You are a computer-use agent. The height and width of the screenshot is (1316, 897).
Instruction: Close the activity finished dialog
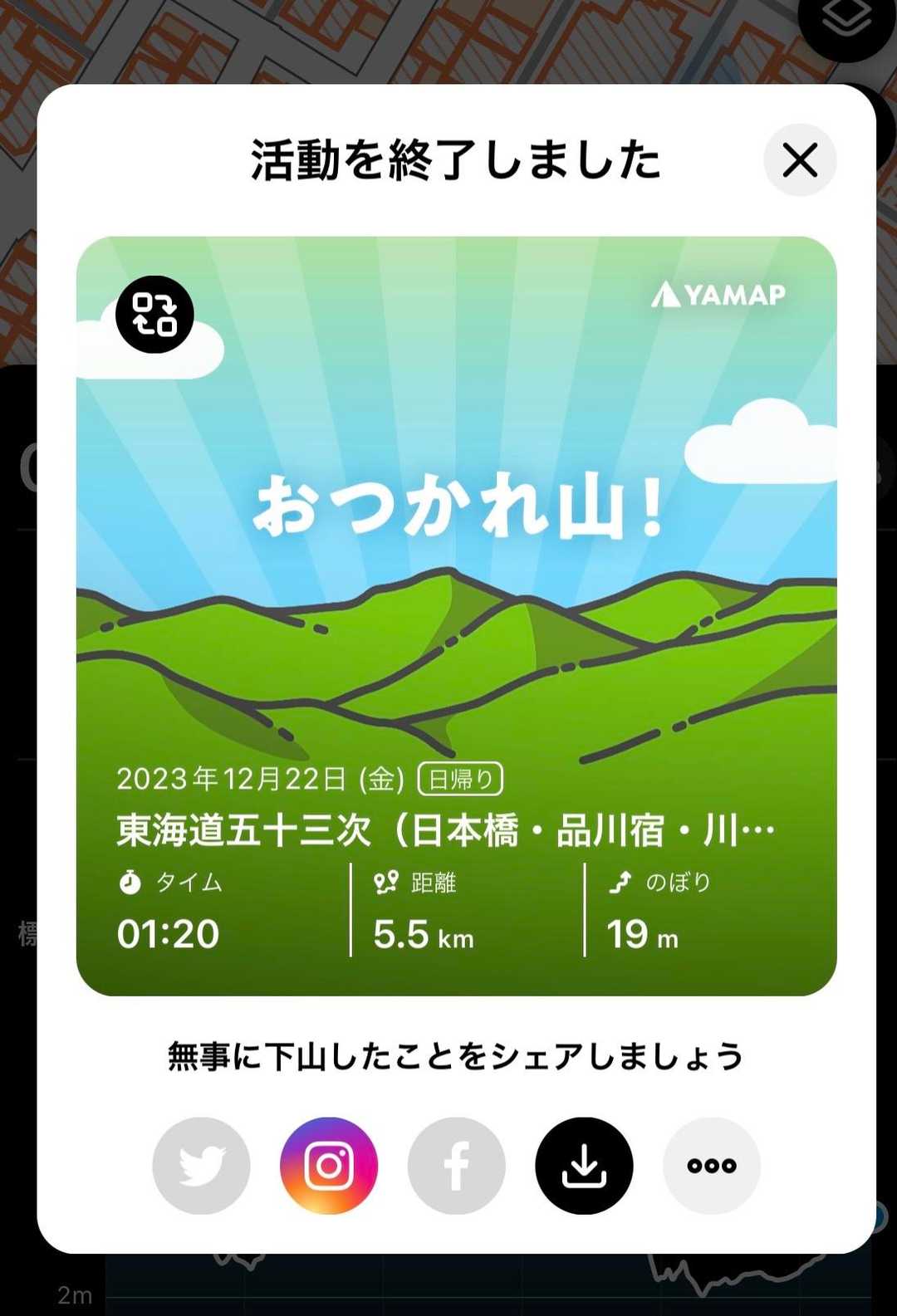(x=800, y=160)
